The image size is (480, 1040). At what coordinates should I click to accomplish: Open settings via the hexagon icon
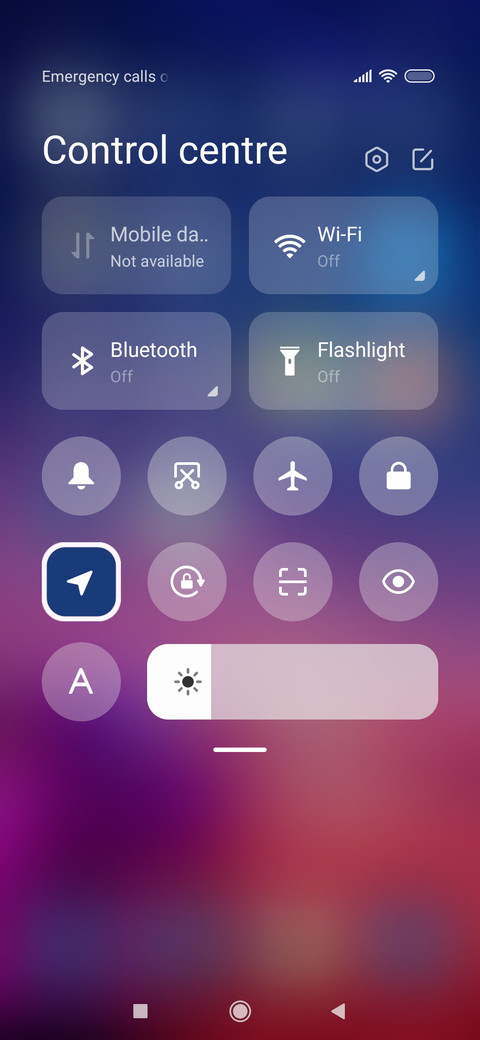pos(377,160)
